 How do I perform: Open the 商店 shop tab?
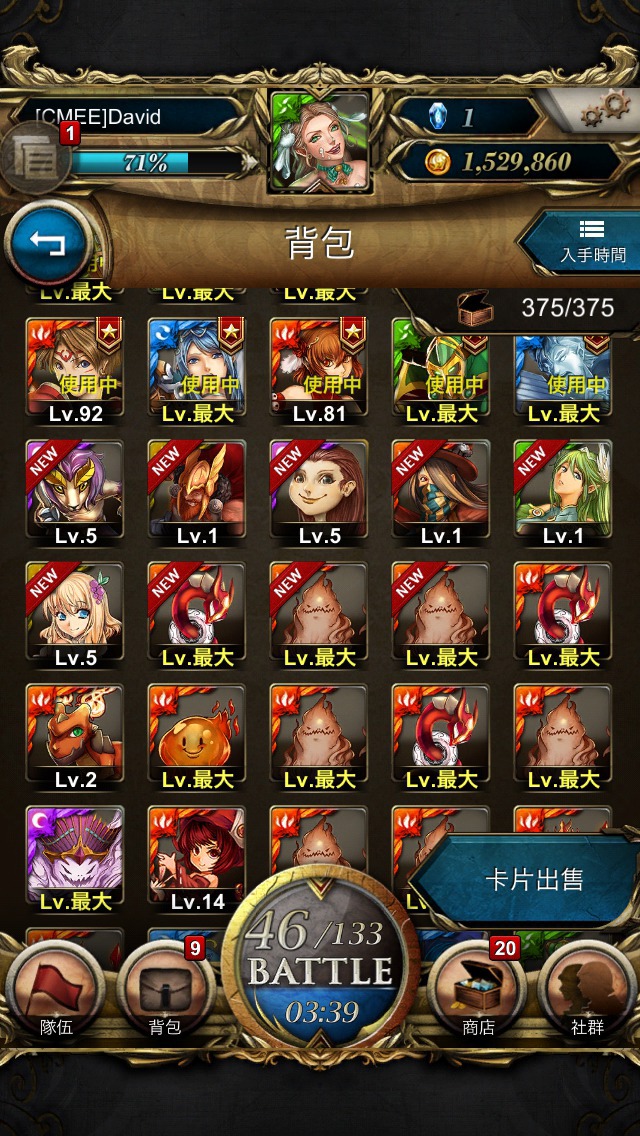coord(478,990)
